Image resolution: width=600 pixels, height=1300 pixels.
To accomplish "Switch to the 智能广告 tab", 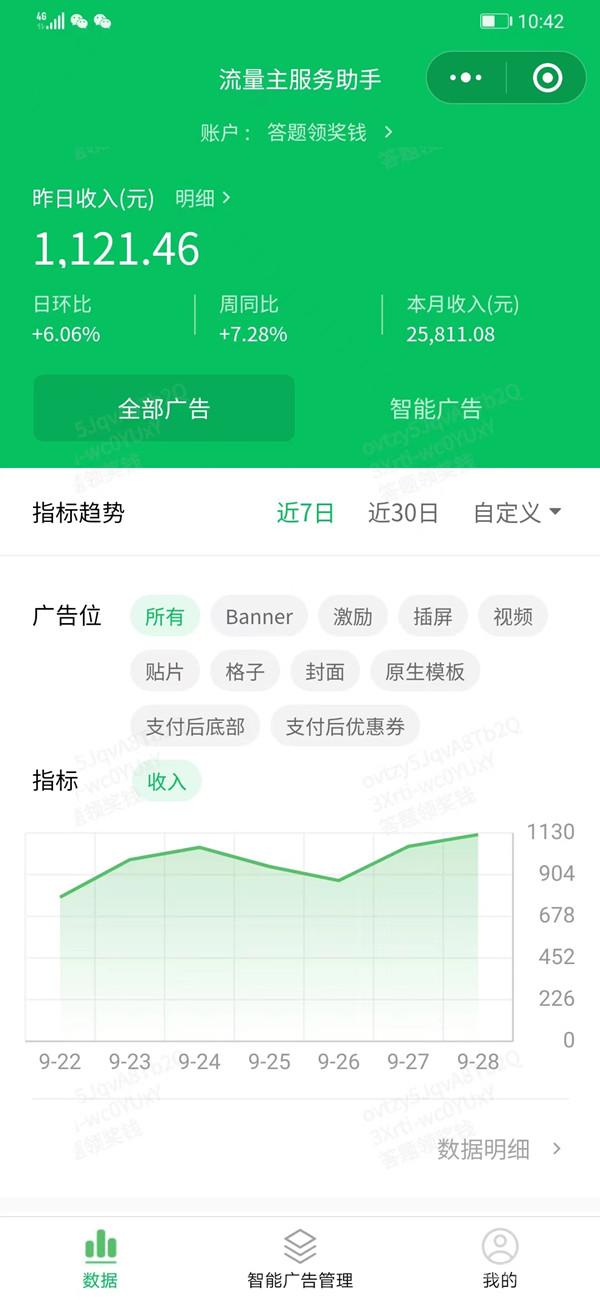I will (x=436, y=408).
